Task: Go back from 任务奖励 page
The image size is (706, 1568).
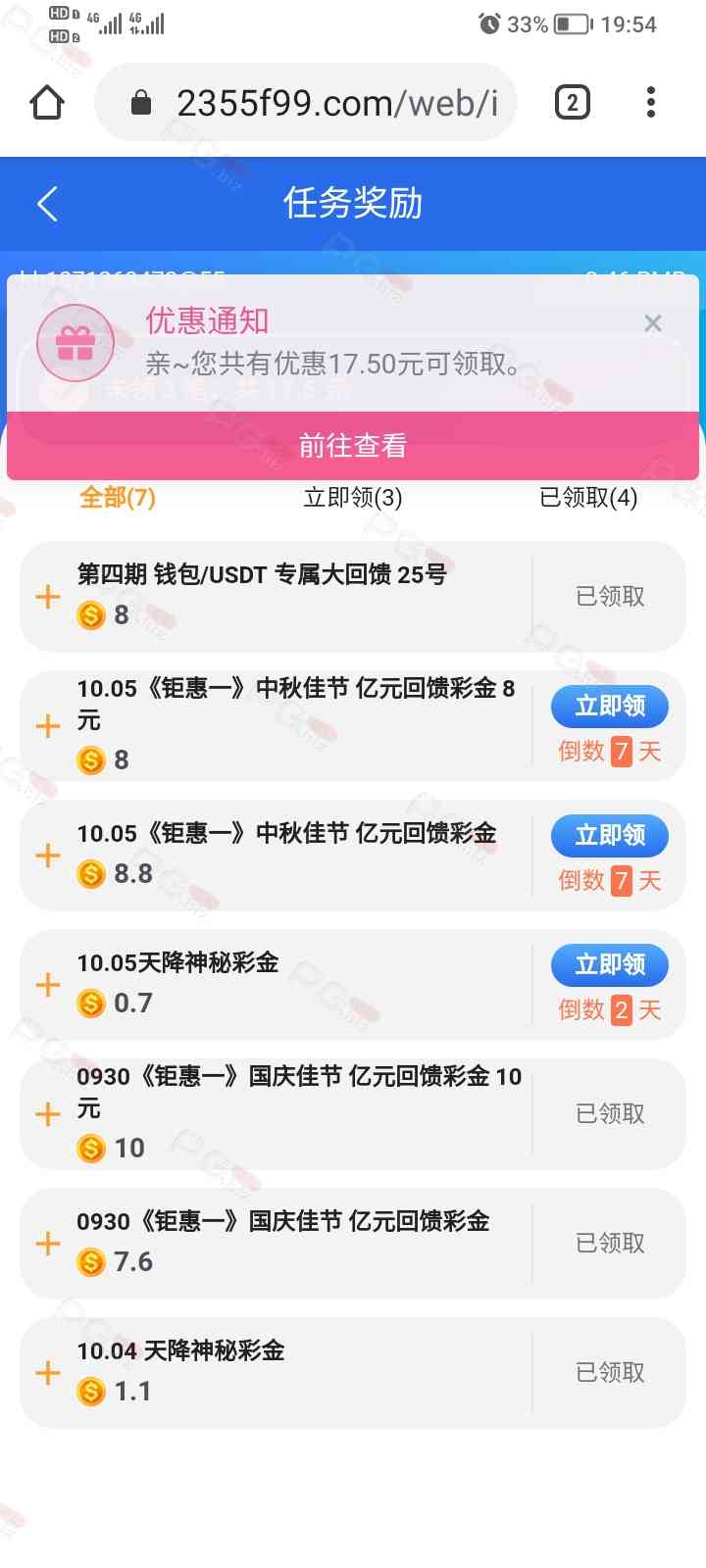Action: click(47, 204)
